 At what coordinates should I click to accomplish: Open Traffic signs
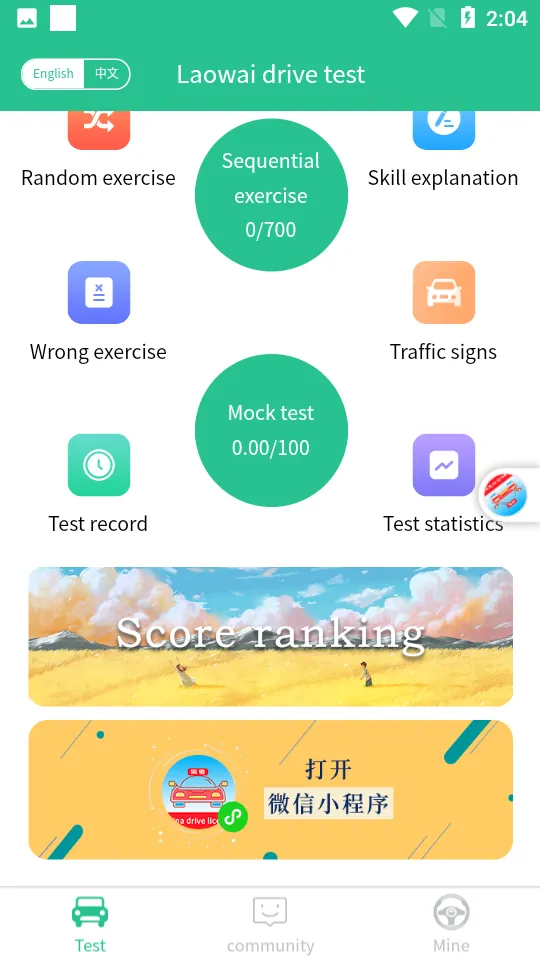443,312
